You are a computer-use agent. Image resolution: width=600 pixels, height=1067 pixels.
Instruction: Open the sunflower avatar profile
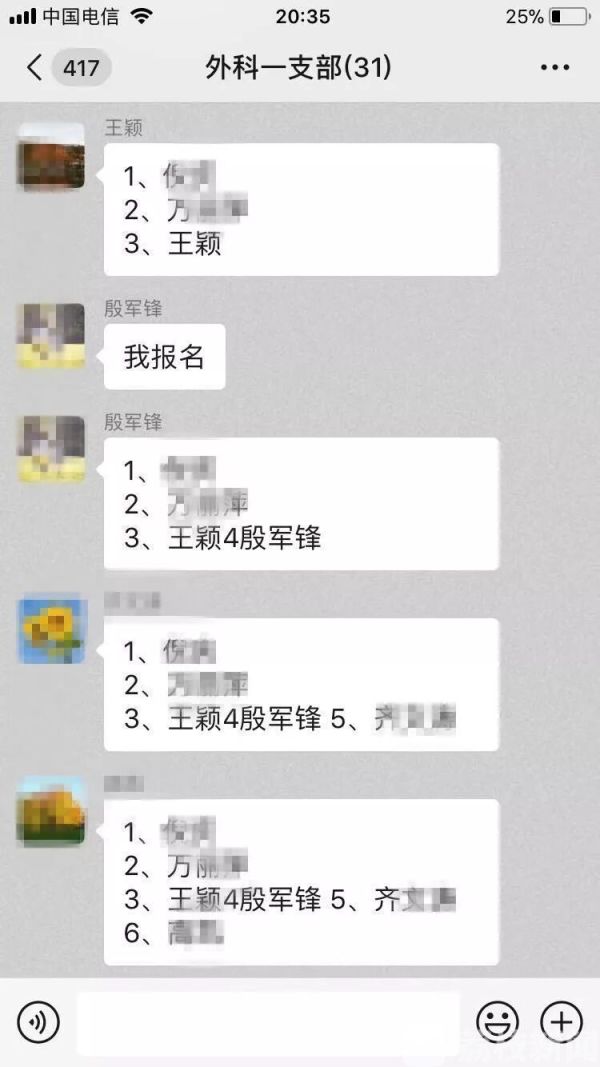52,632
